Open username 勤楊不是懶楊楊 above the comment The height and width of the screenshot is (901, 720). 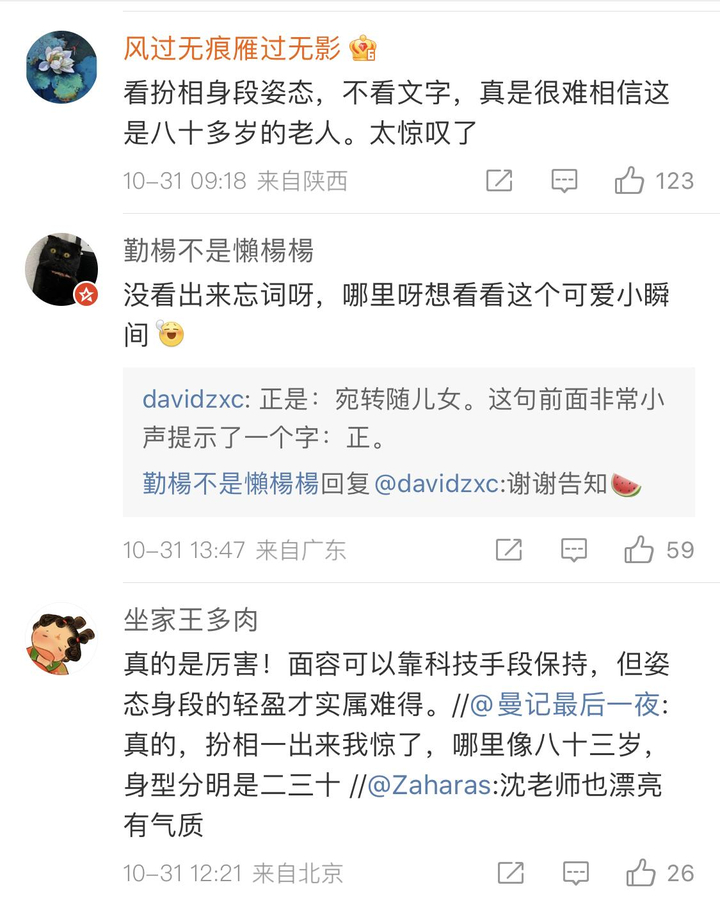click(x=218, y=250)
